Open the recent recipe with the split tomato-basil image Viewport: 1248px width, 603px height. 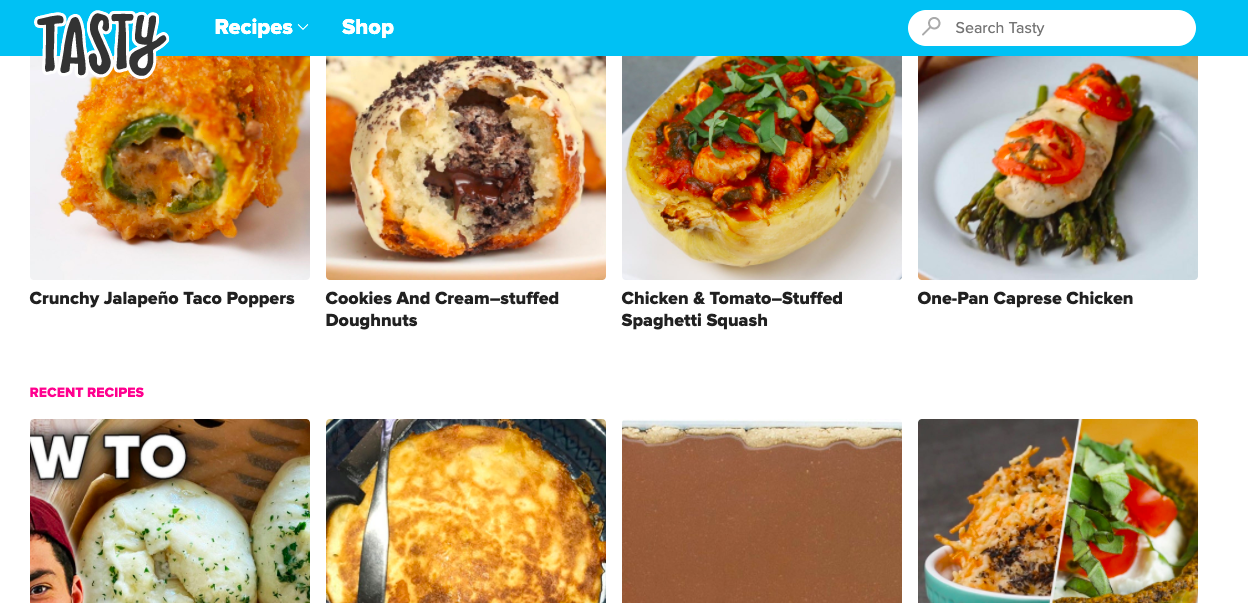(x=1058, y=510)
